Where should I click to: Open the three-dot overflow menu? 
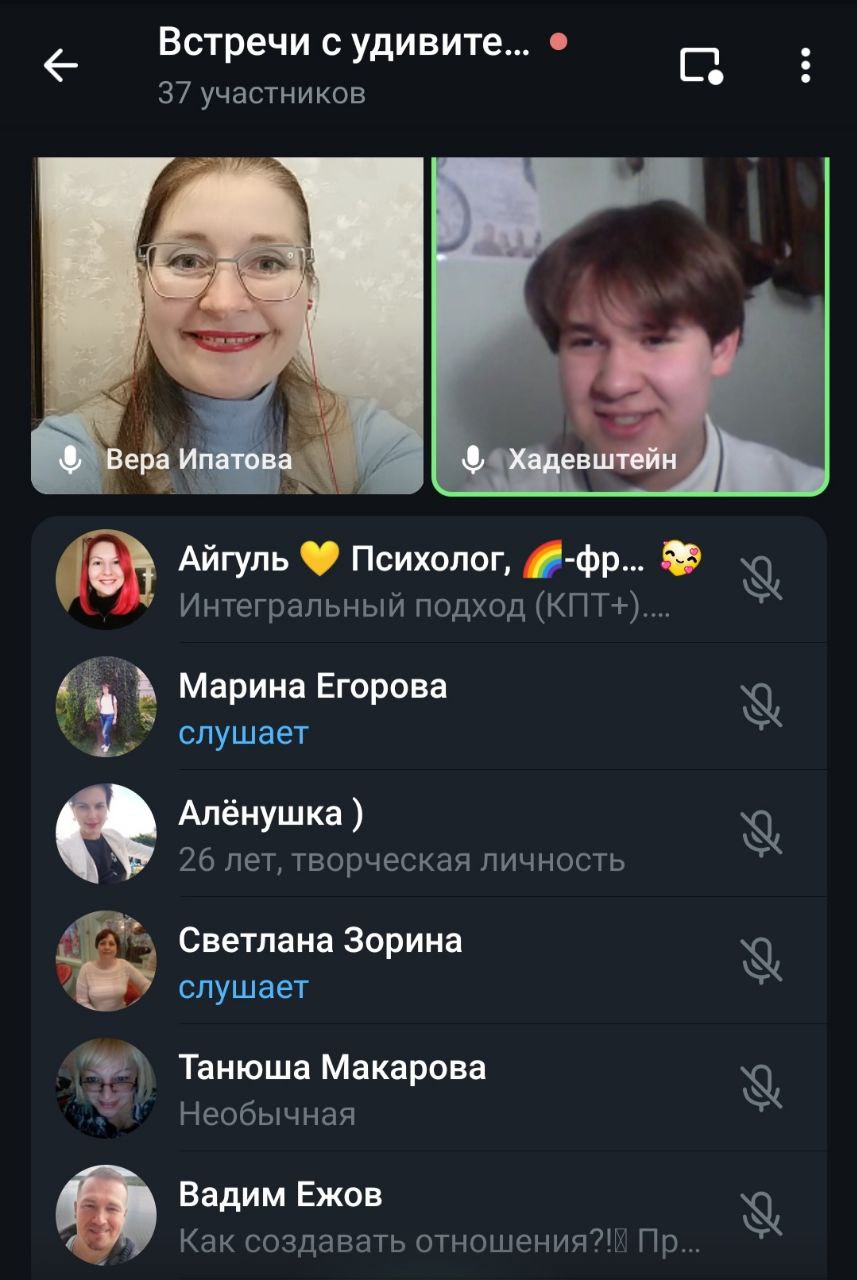point(805,66)
